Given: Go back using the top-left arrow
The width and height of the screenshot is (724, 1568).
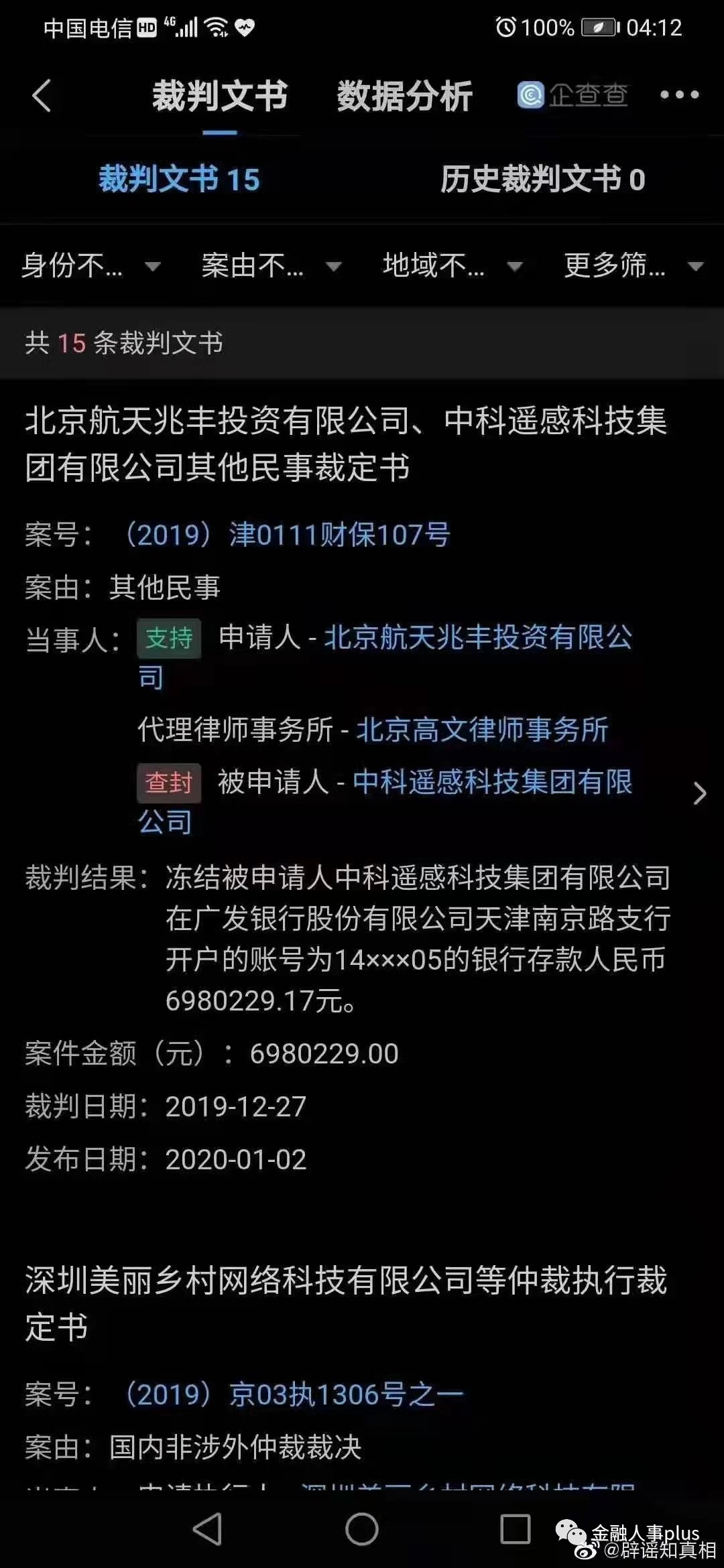Looking at the screenshot, I should pyautogui.click(x=42, y=96).
